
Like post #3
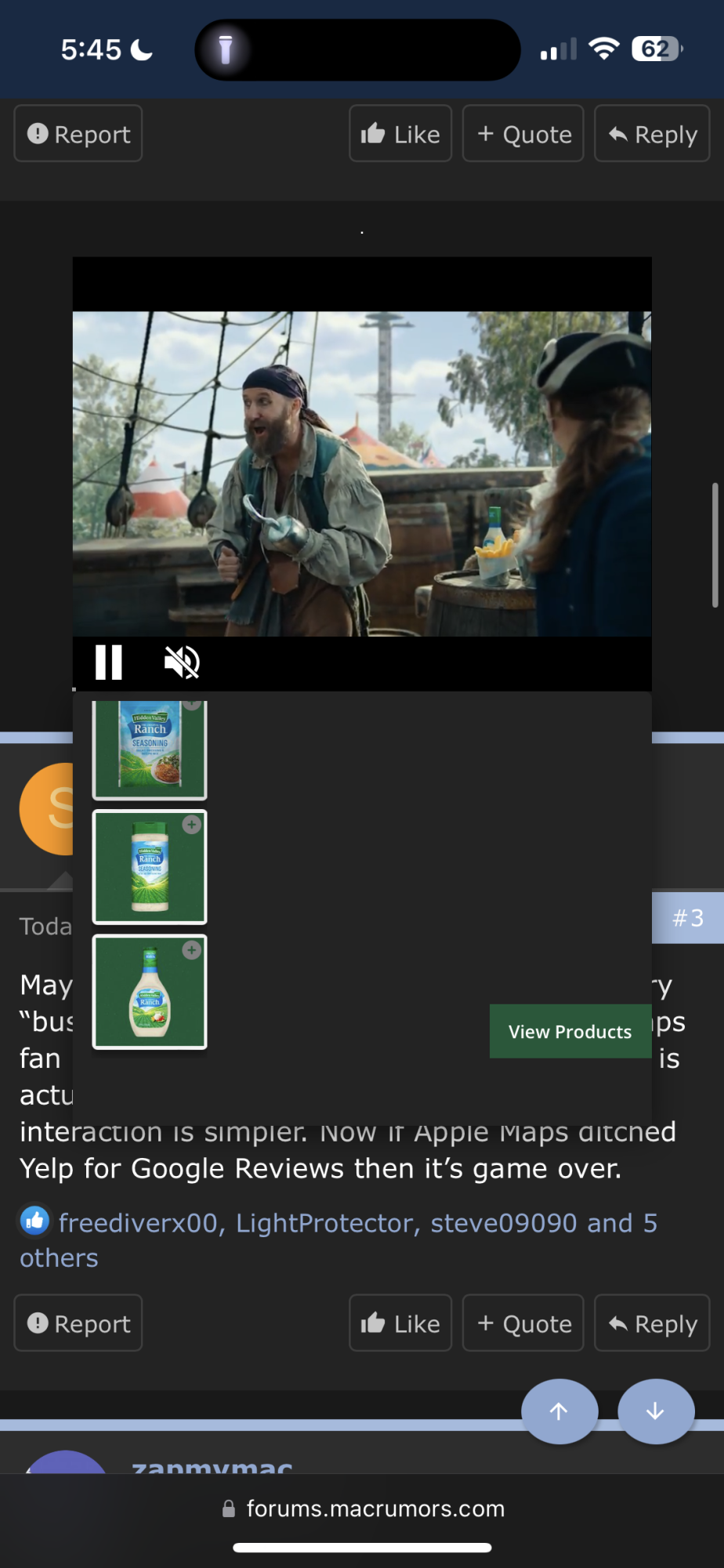(400, 1323)
